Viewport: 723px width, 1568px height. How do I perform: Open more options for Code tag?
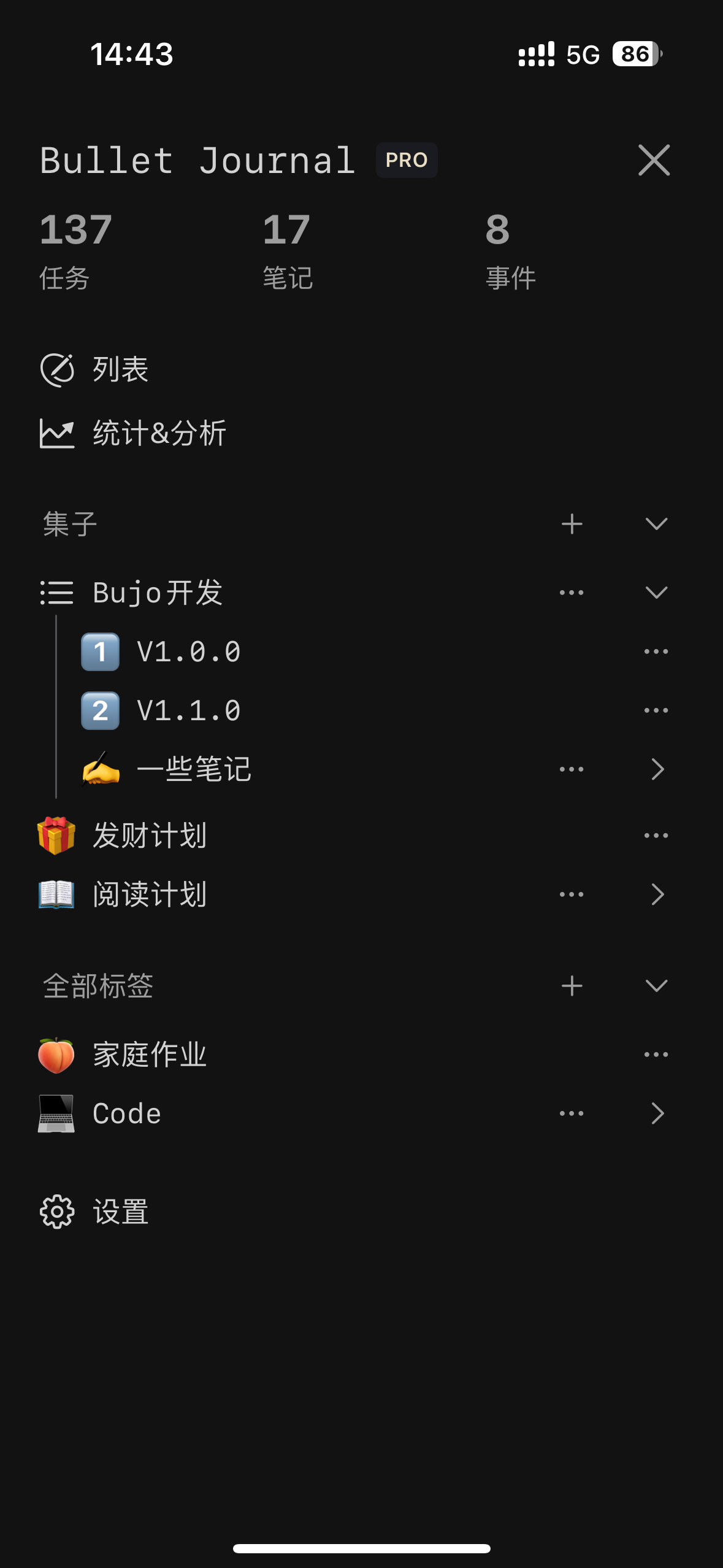tap(572, 1113)
